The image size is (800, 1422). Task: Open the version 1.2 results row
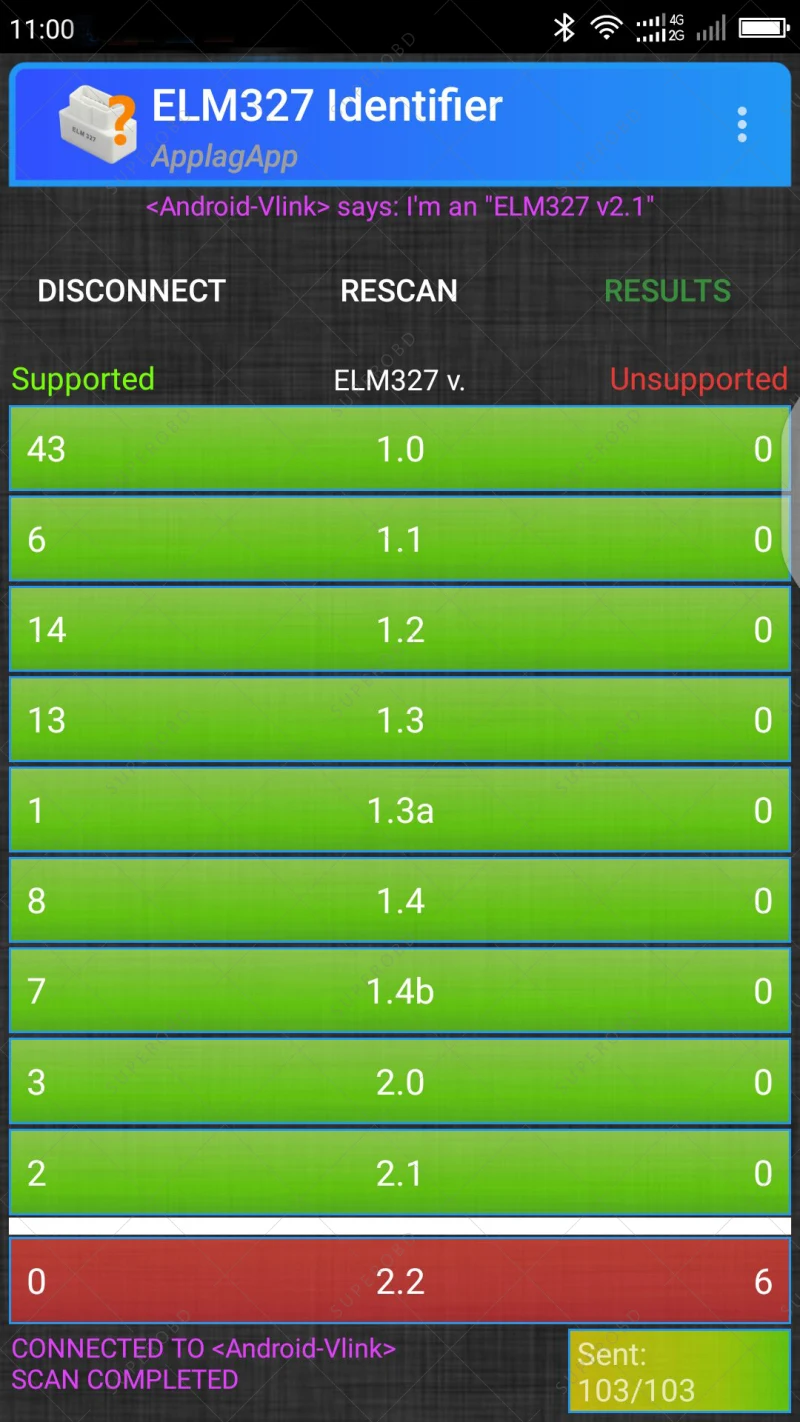pyautogui.click(x=400, y=629)
